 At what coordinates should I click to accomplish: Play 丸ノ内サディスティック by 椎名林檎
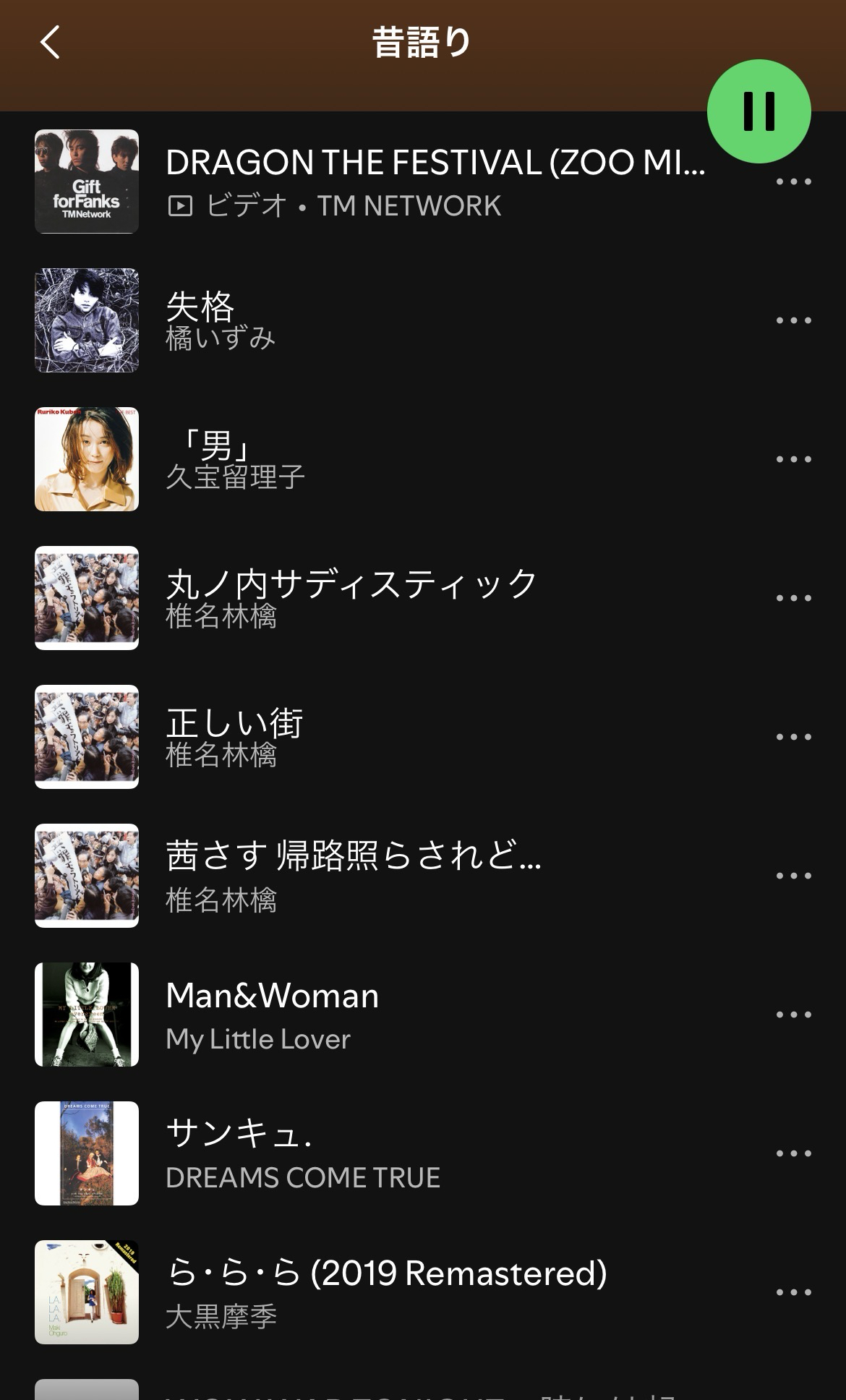pos(434,598)
